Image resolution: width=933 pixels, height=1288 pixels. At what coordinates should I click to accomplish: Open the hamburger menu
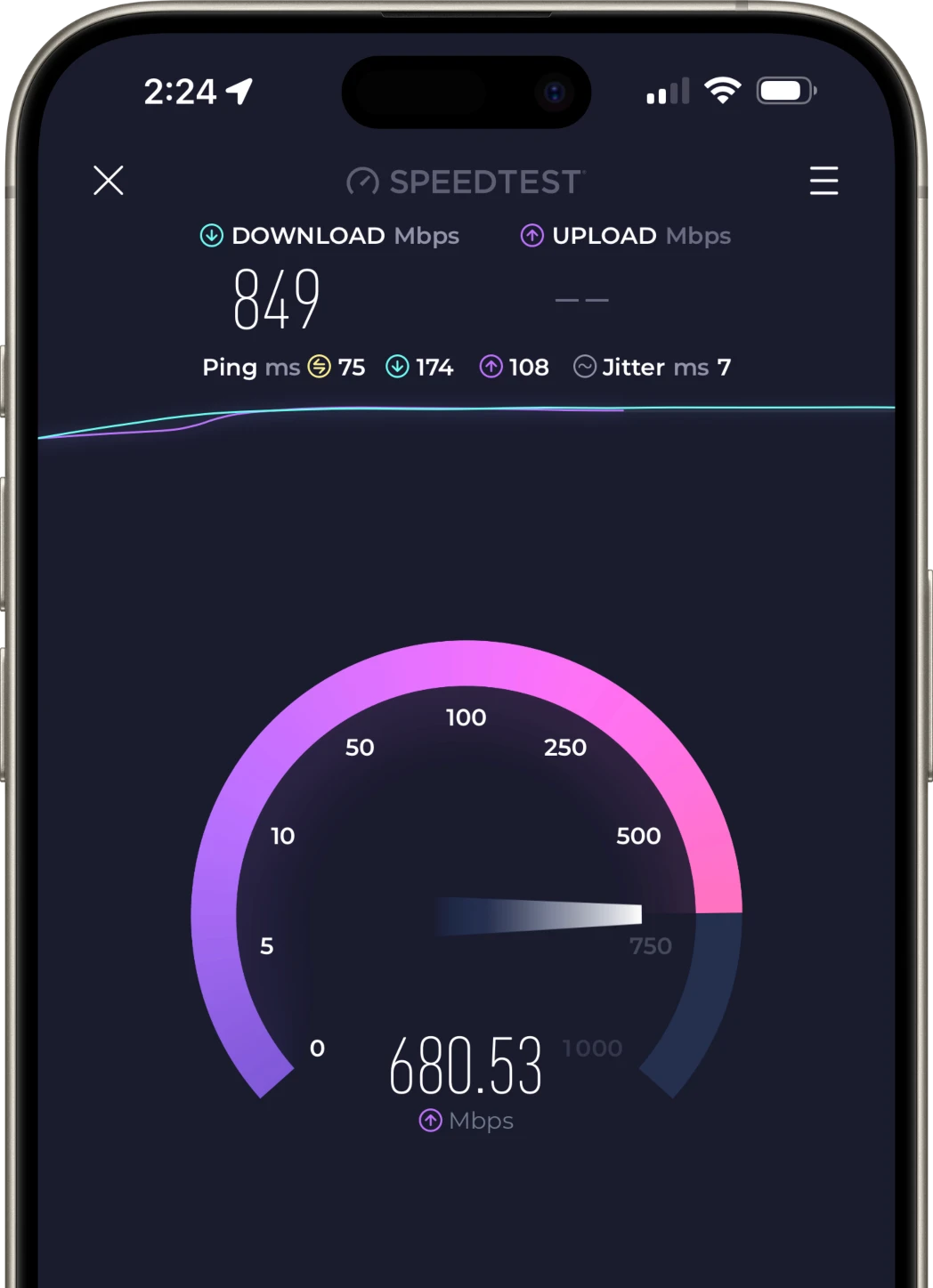823,181
